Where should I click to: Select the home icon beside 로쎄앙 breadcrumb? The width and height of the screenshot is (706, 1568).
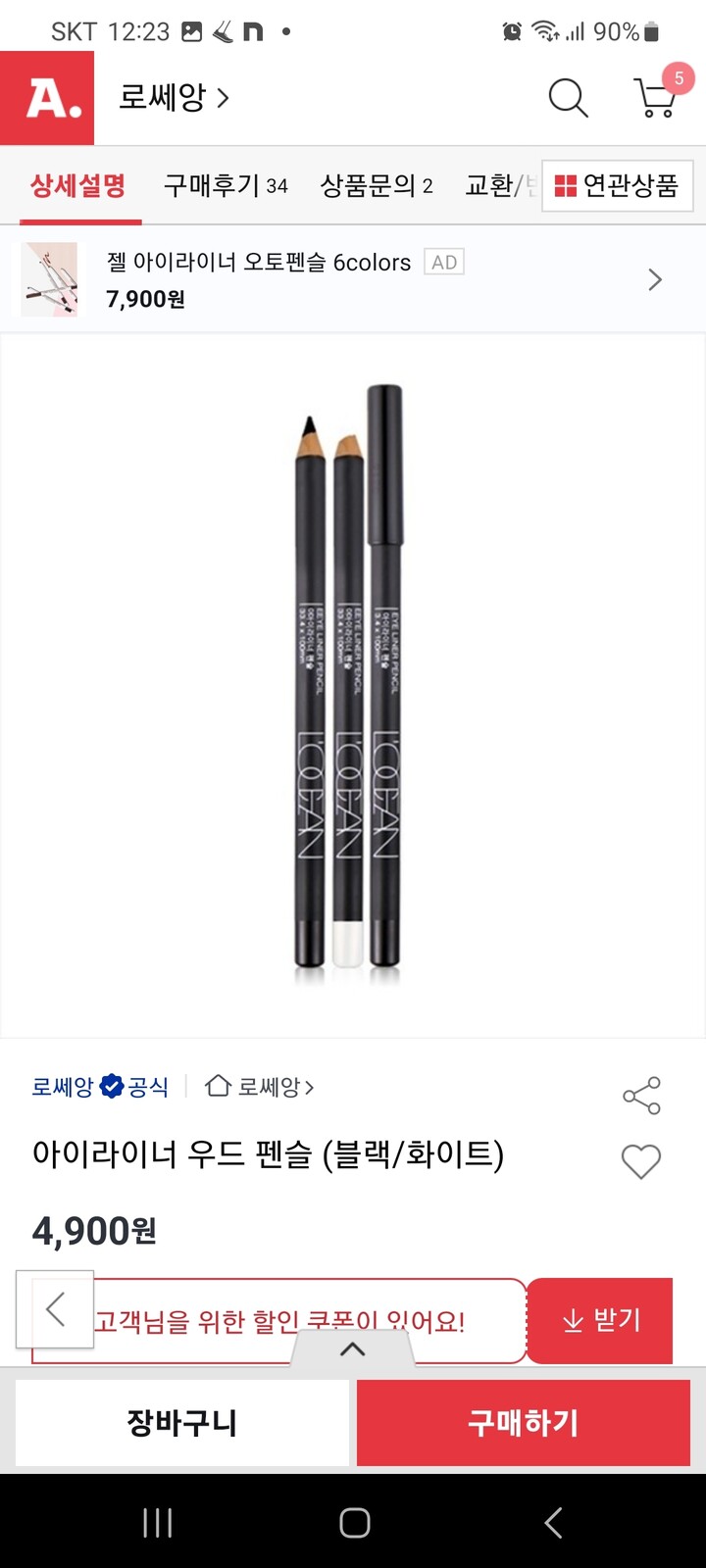tap(218, 1086)
